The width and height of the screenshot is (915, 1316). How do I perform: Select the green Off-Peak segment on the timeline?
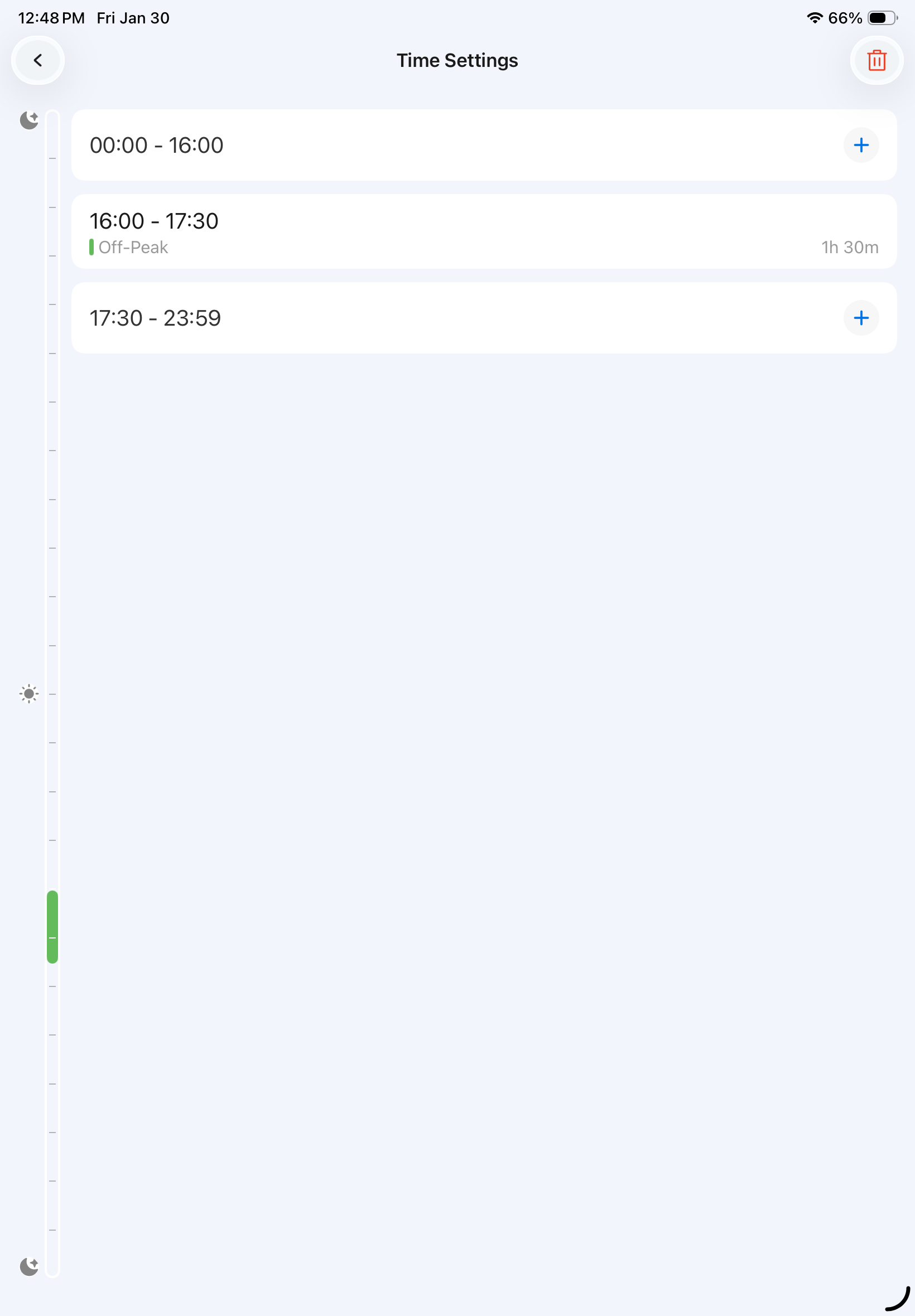pyautogui.click(x=52, y=926)
